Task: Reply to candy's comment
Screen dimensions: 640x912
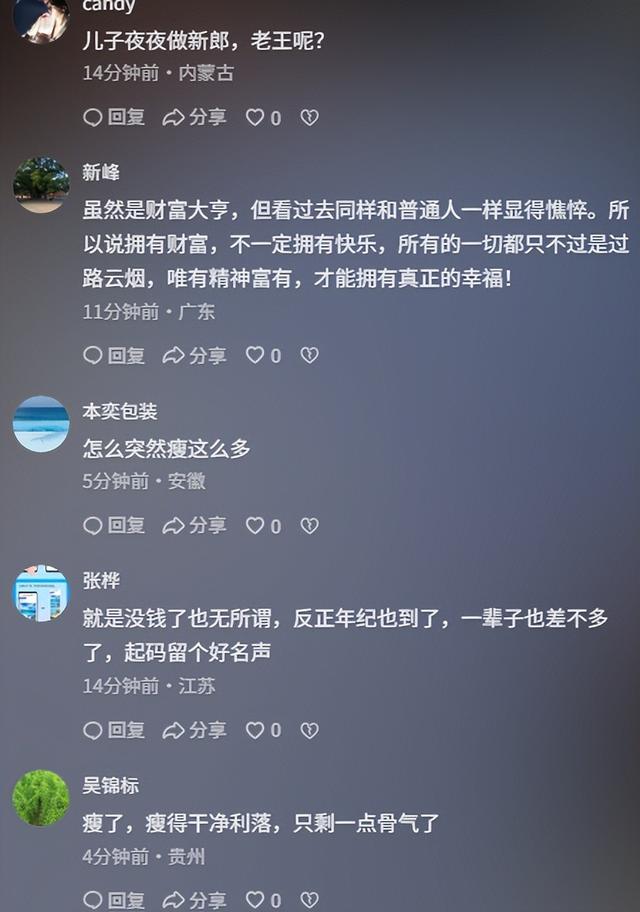Action: click(x=114, y=118)
